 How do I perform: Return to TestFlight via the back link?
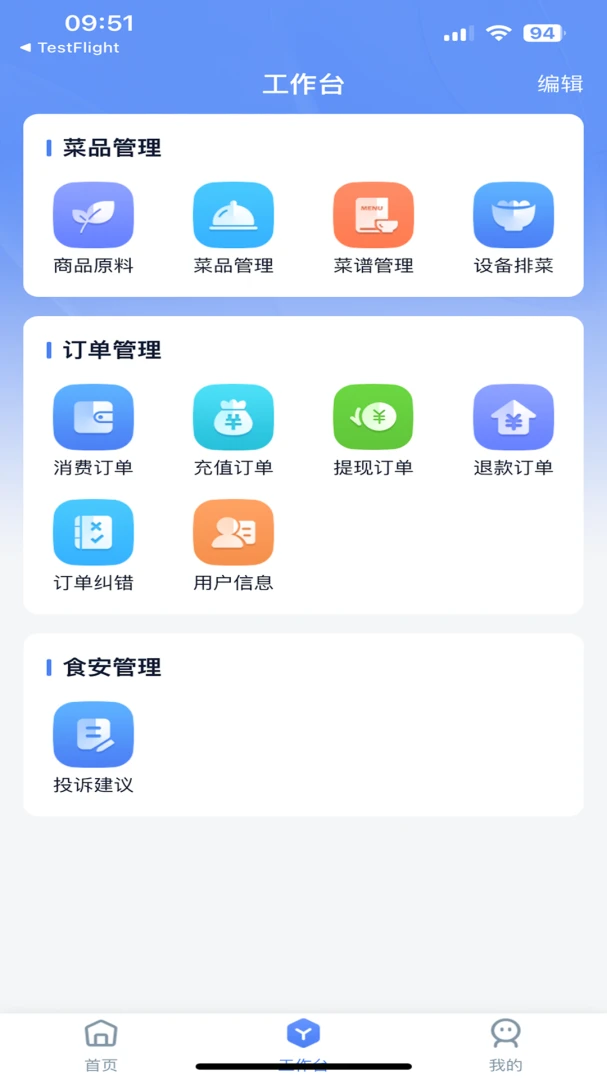click(70, 48)
